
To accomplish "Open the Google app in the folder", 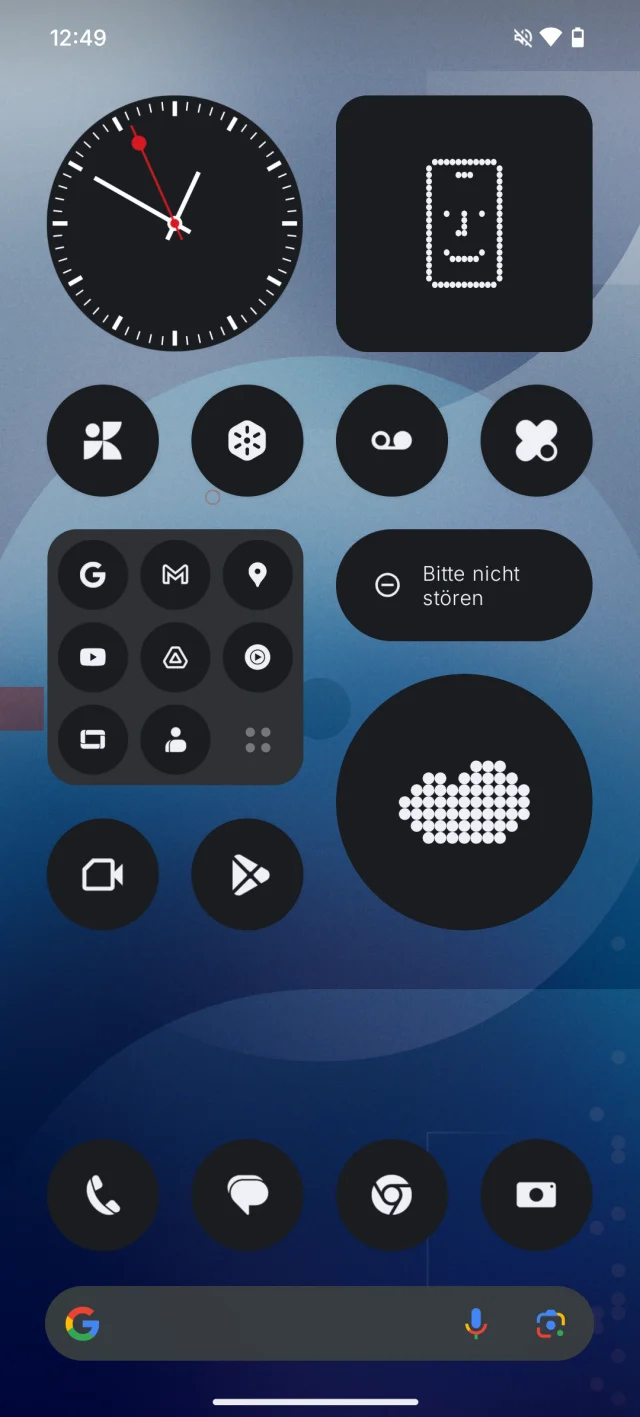I will coord(93,575).
